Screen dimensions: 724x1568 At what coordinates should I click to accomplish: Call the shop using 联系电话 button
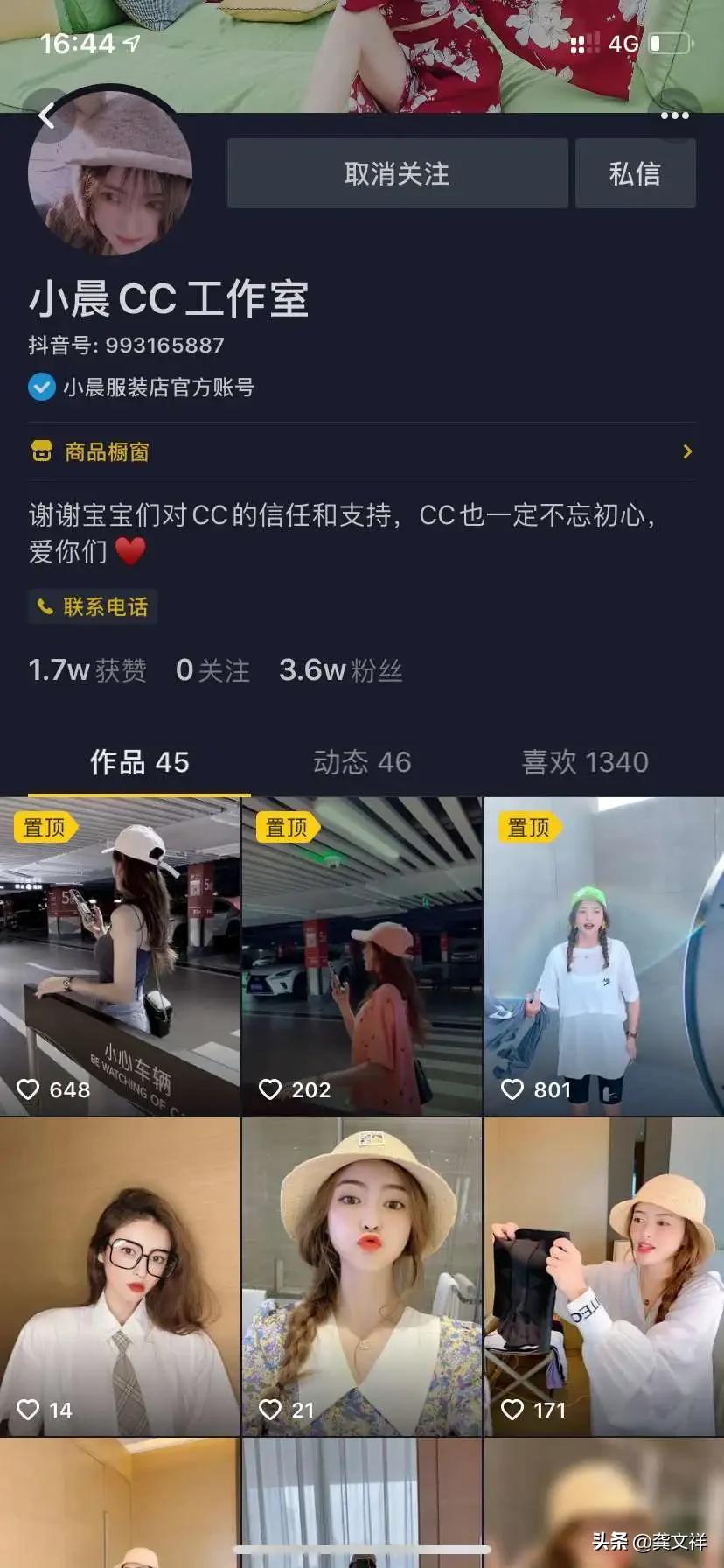(94, 606)
